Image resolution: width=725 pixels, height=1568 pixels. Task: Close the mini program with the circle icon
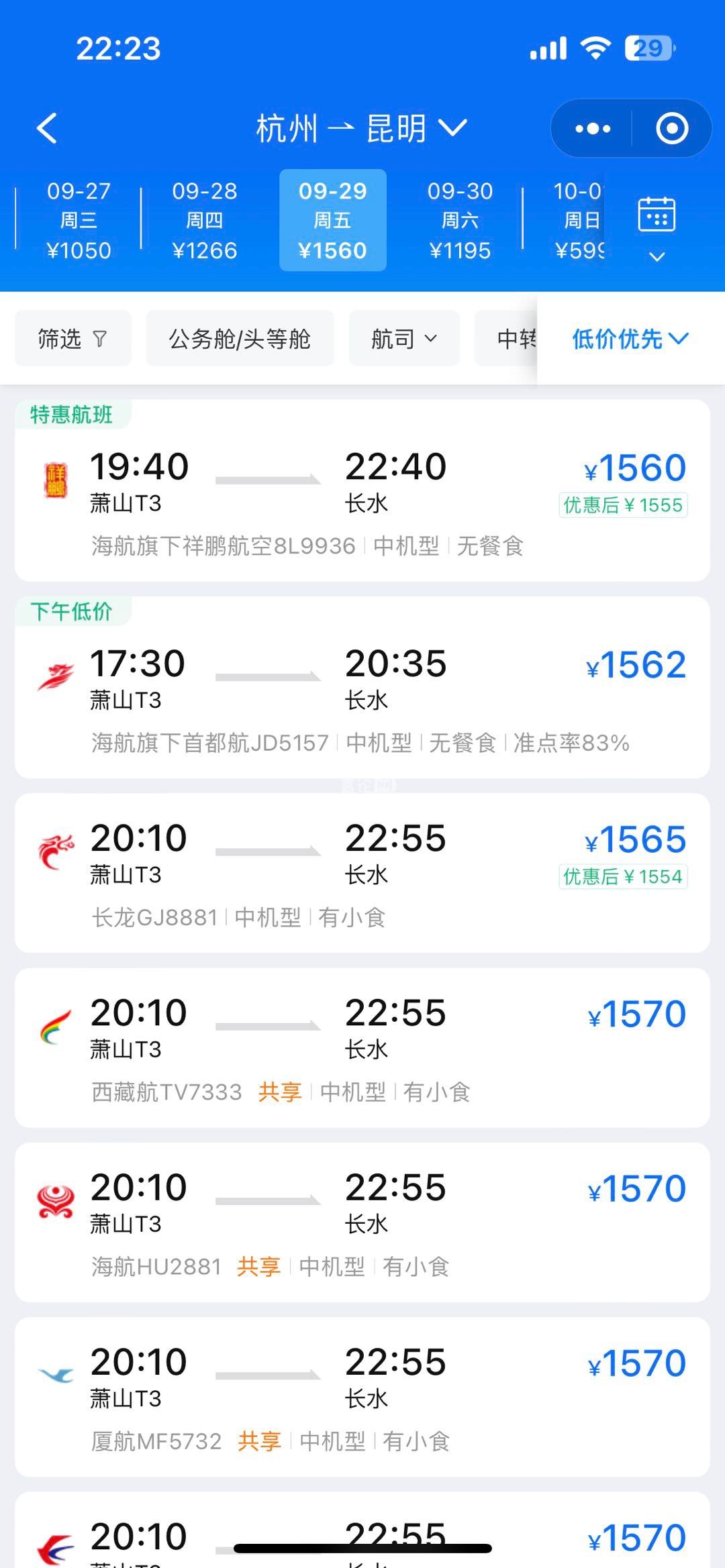pos(671,128)
